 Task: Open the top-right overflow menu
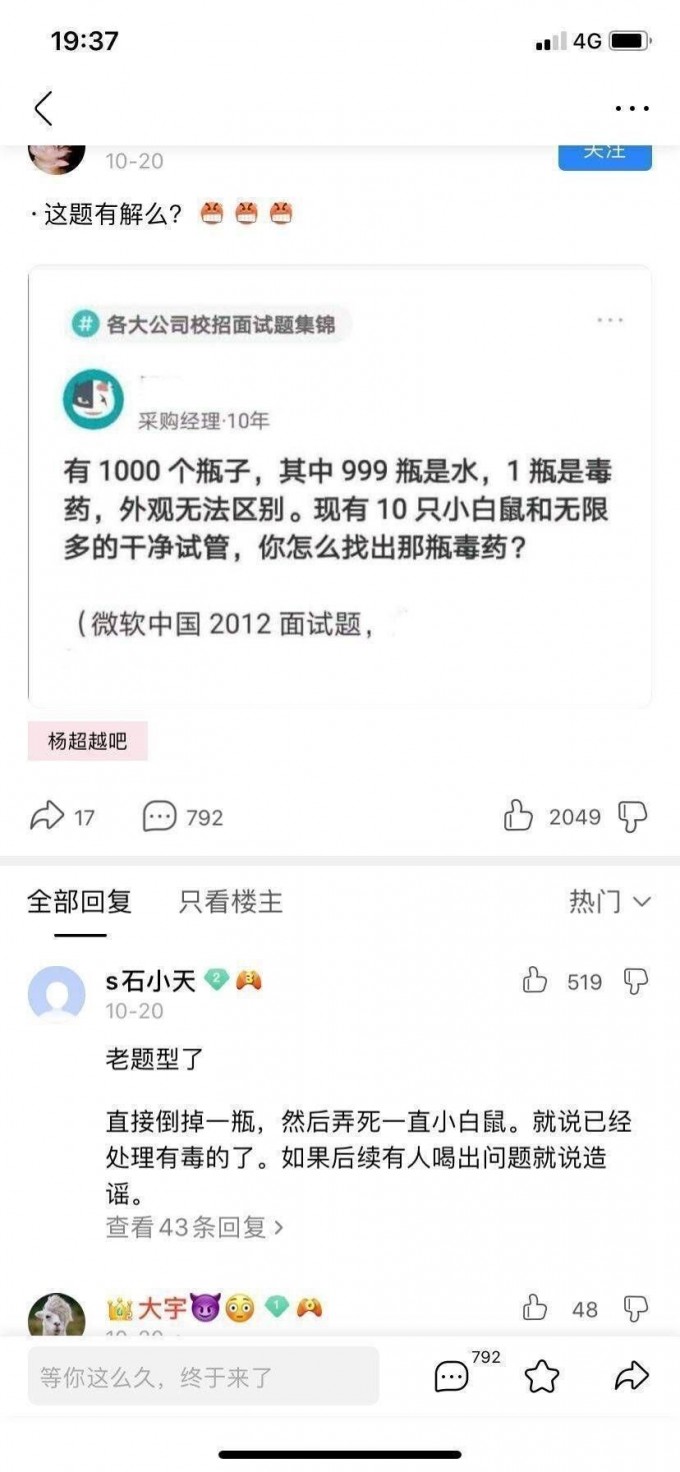coord(632,108)
